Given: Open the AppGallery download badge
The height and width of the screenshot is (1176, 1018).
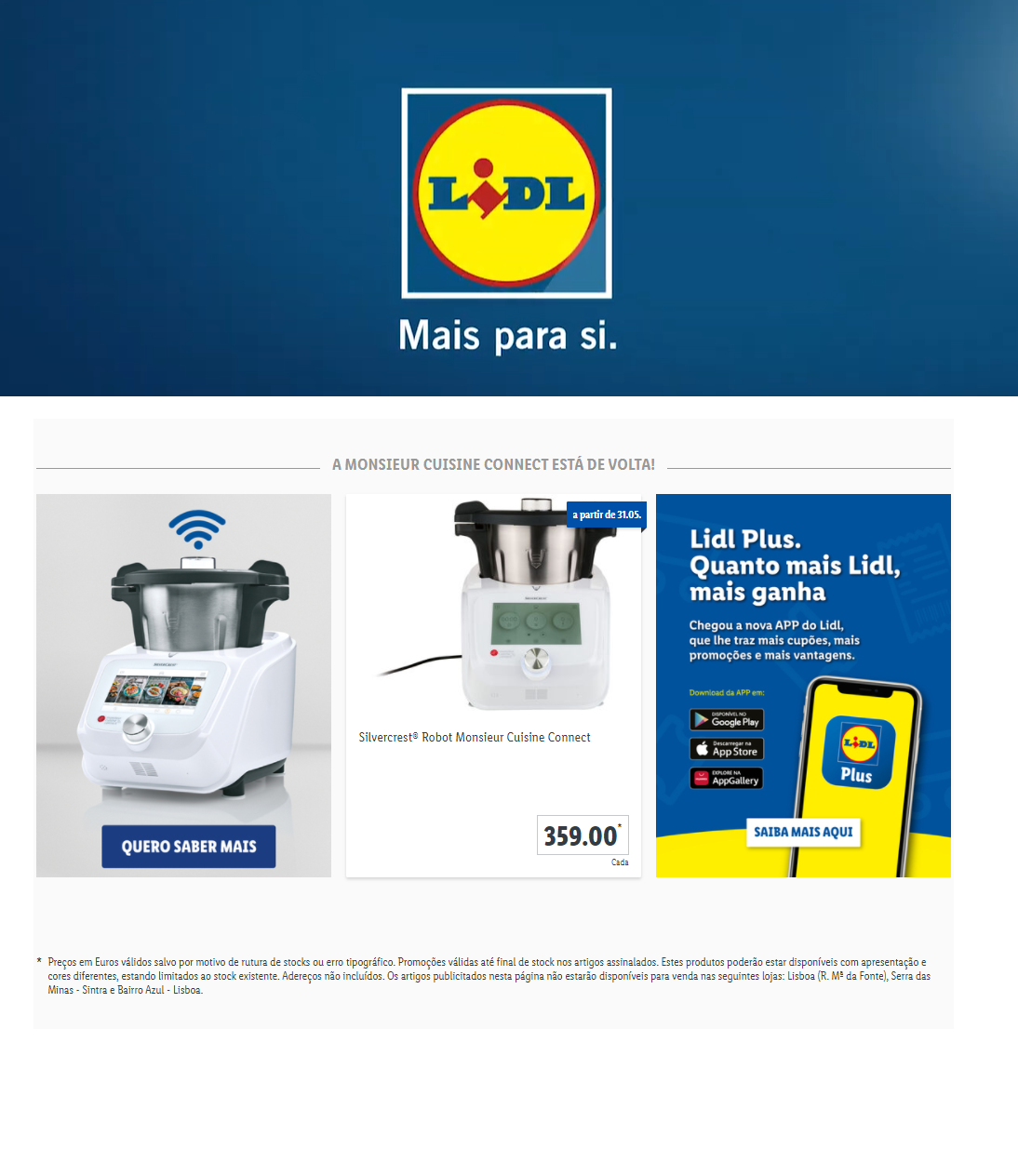Looking at the screenshot, I should [x=726, y=778].
